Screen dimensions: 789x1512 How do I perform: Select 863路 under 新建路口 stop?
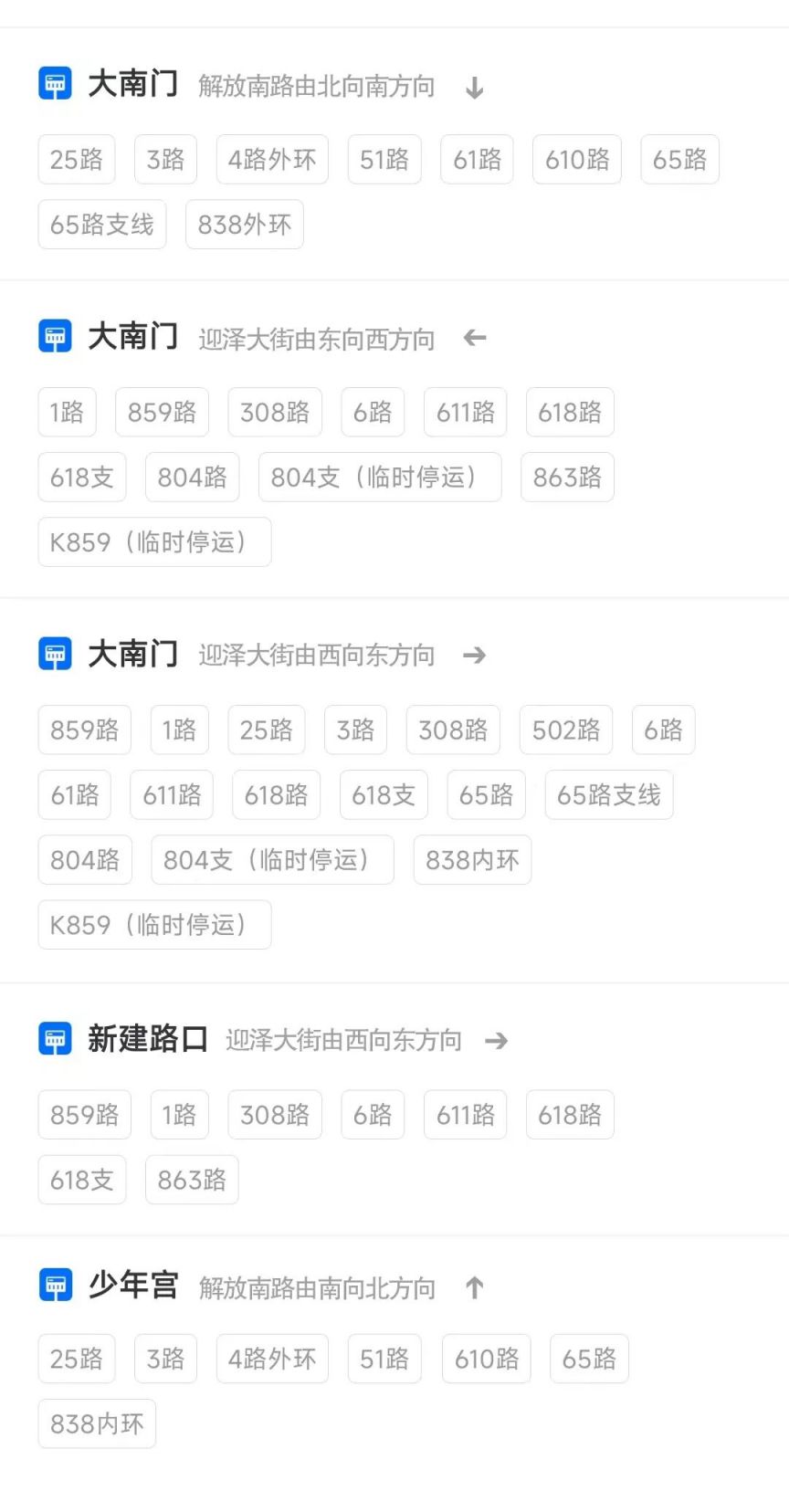(192, 1180)
